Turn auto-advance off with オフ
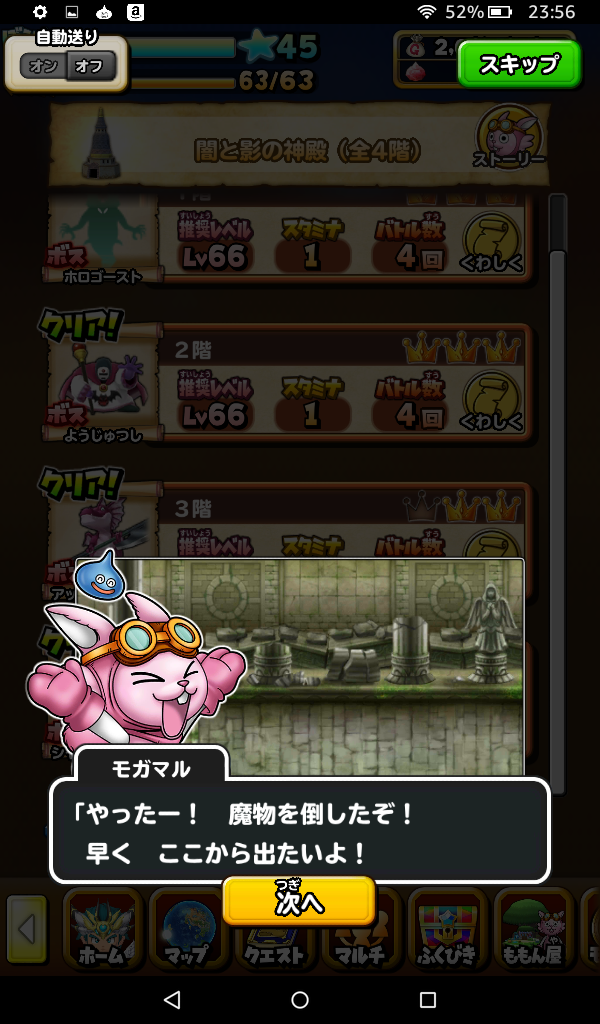This screenshot has height=1024, width=600. 90,67
